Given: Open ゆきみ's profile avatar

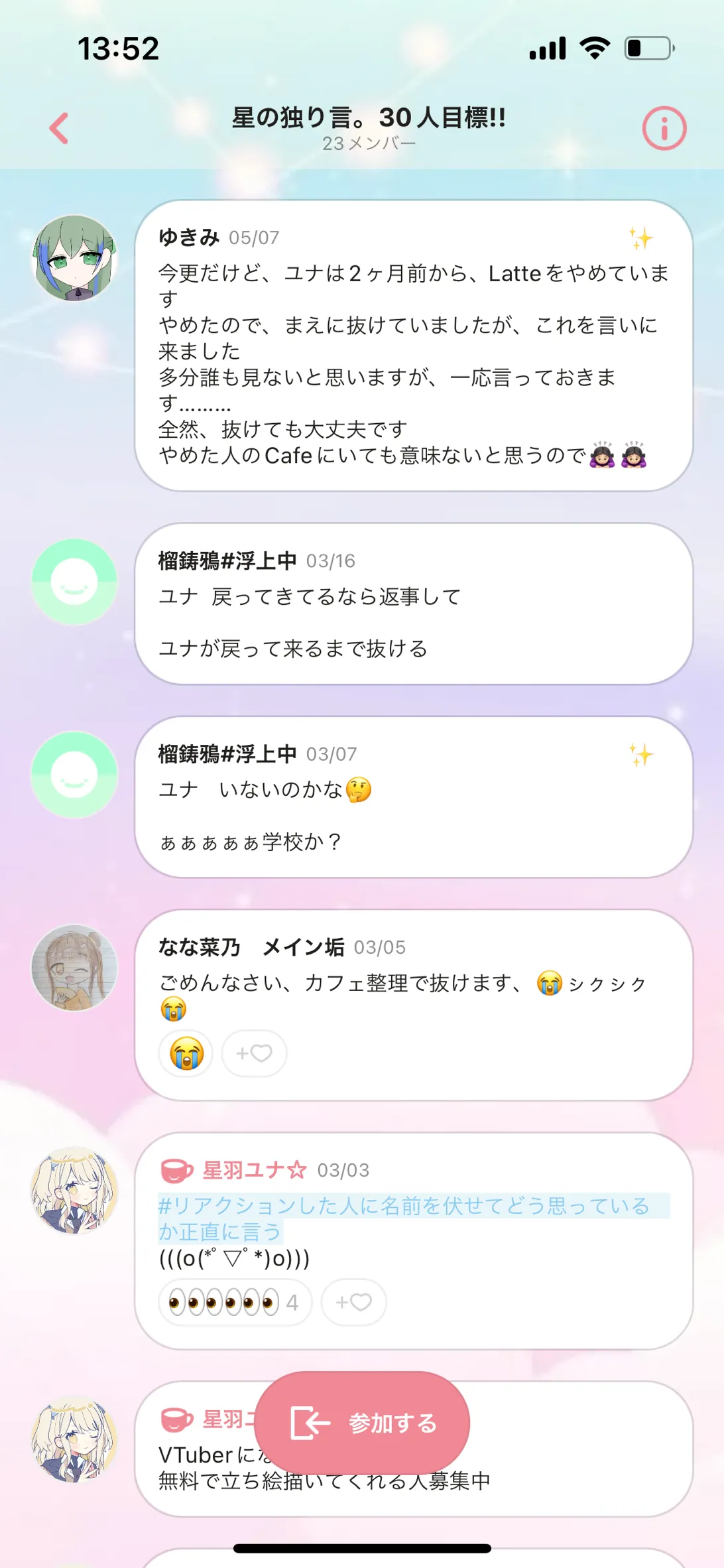Looking at the screenshot, I should tap(74, 258).
